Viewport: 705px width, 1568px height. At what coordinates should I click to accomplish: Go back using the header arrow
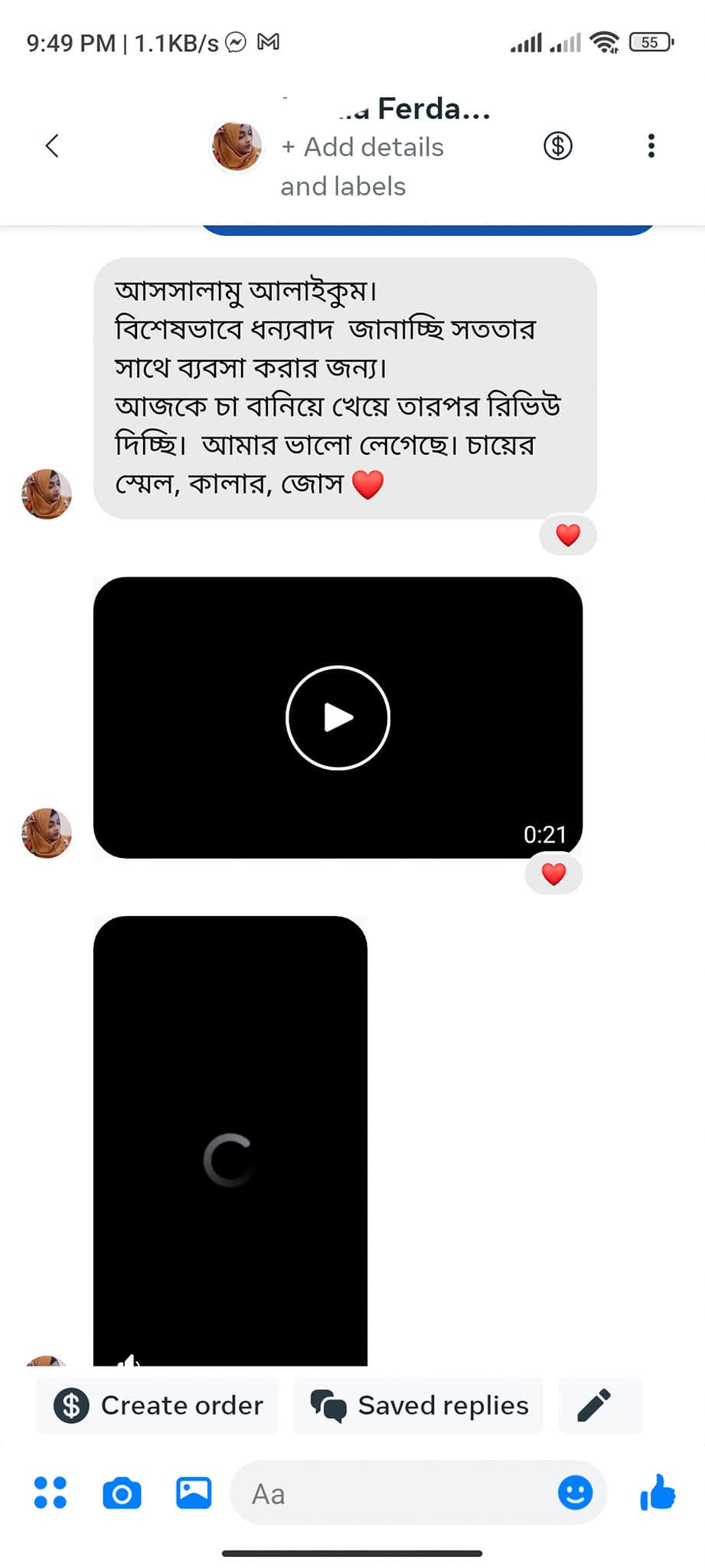pos(52,146)
